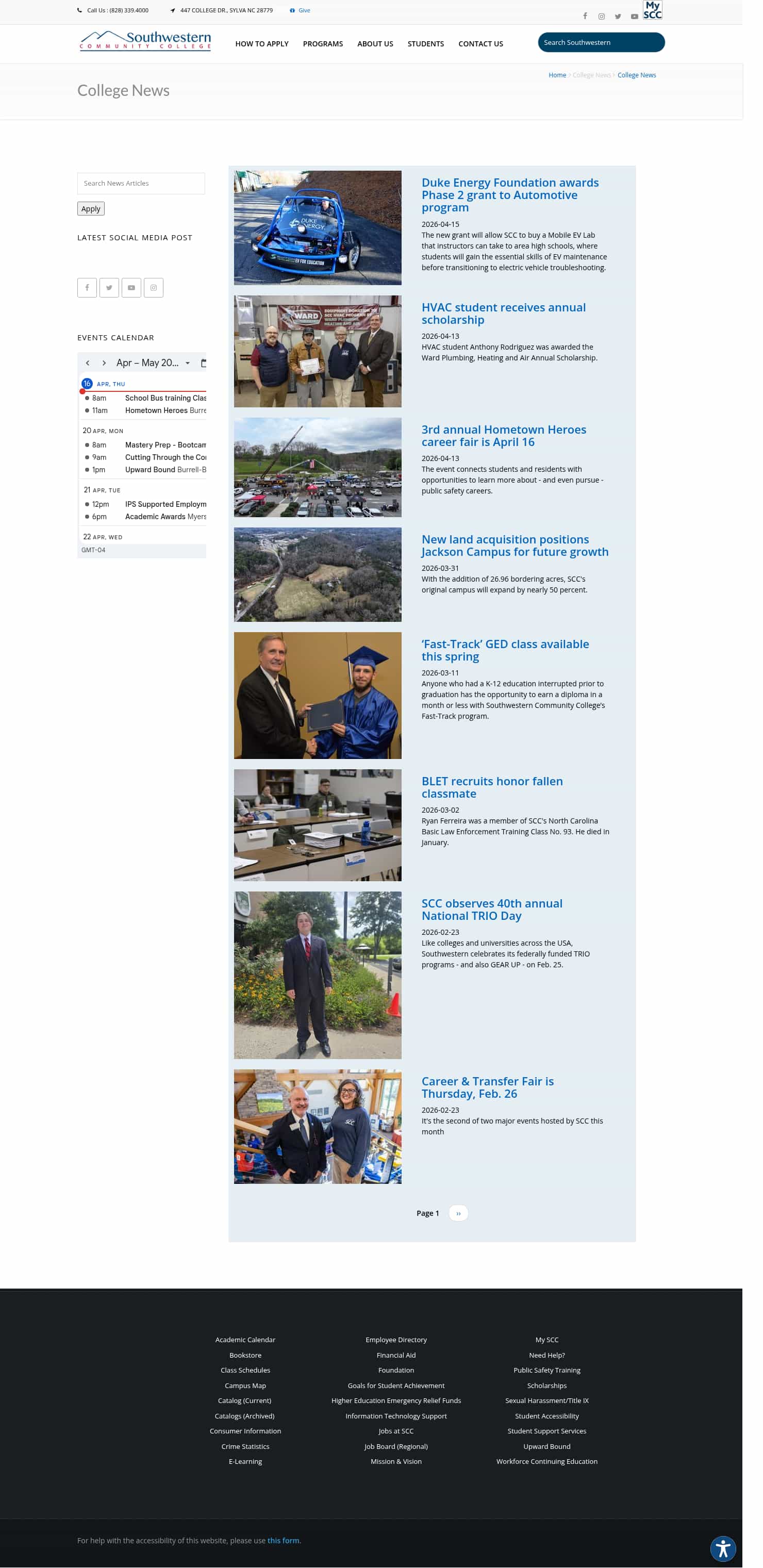Select the Twitter icon under Latest Social Media Post
763x1568 pixels.
[x=109, y=287]
